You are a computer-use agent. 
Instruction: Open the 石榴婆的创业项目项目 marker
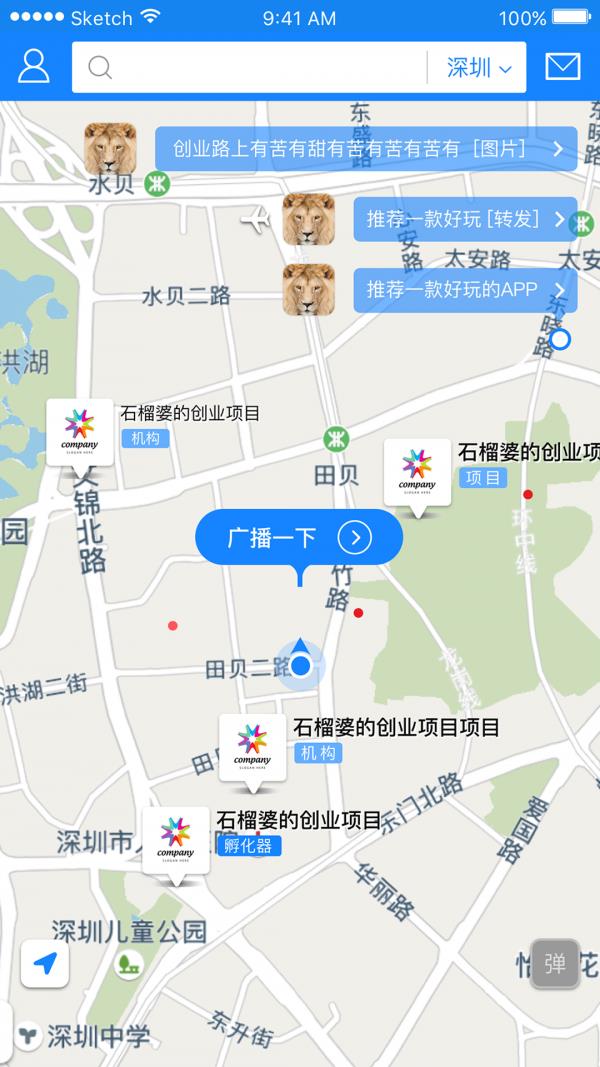[x=253, y=748]
